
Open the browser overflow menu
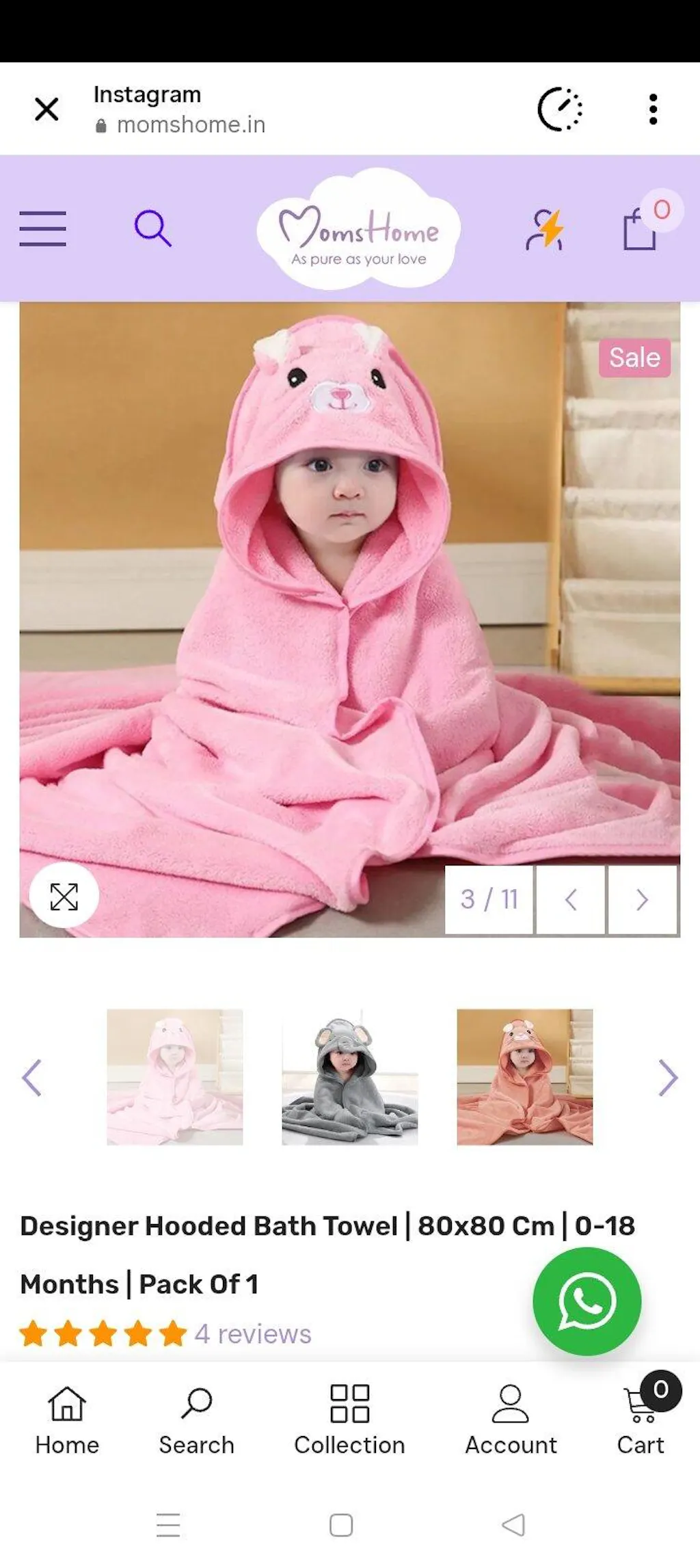(653, 109)
